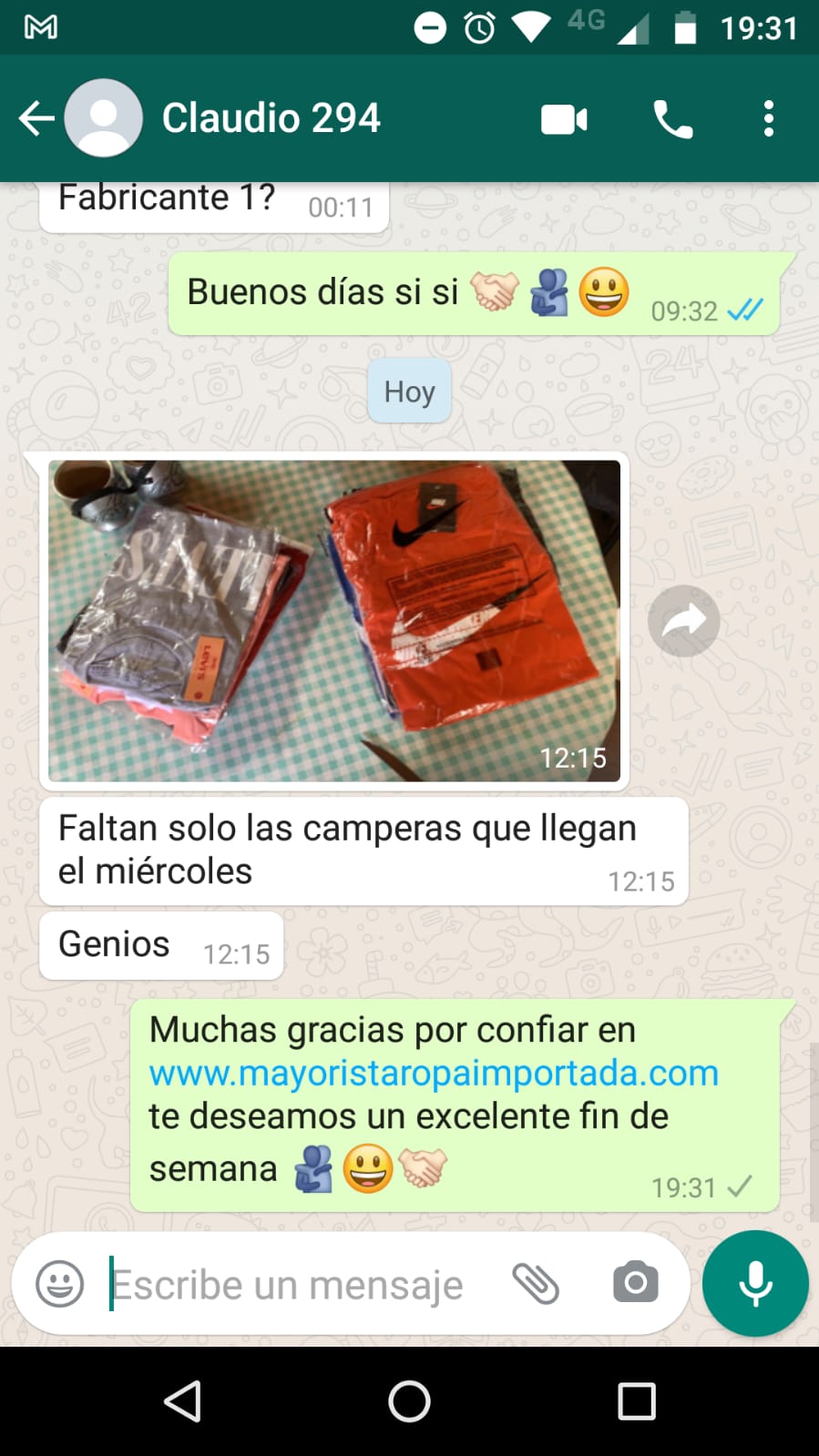Forward the received photo

[x=684, y=622]
